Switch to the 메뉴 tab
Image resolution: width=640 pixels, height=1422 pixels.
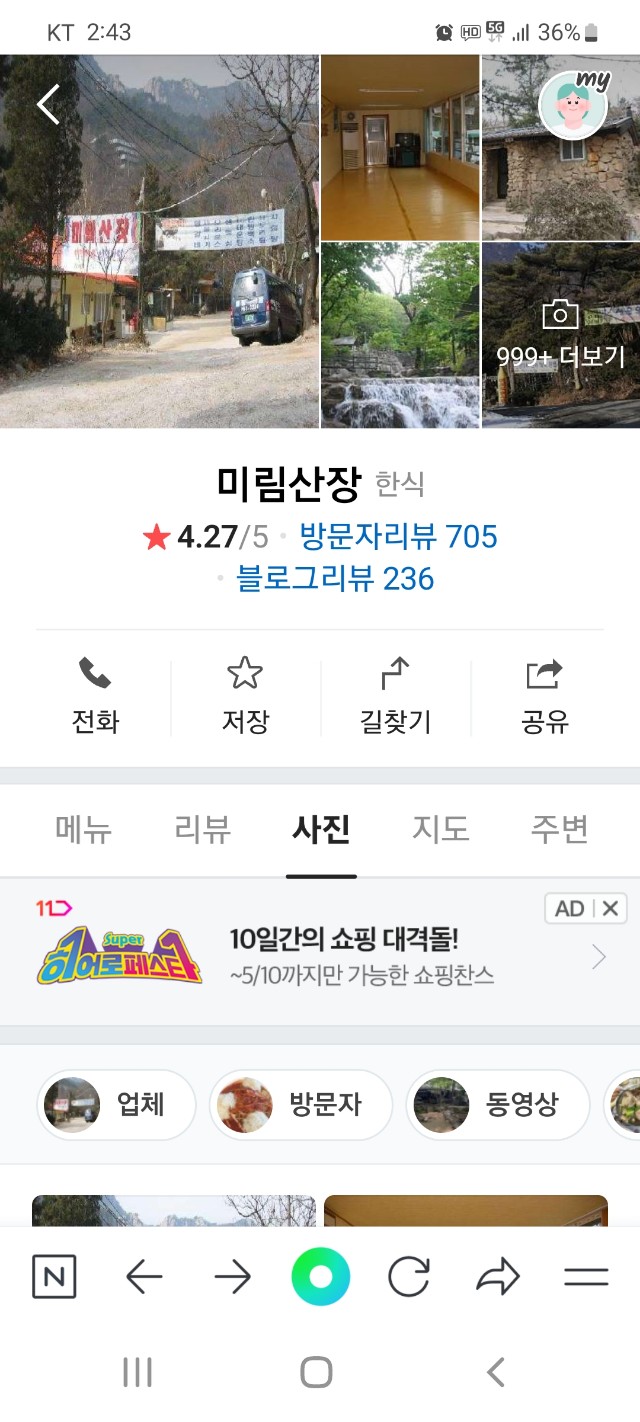tap(83, 830)
